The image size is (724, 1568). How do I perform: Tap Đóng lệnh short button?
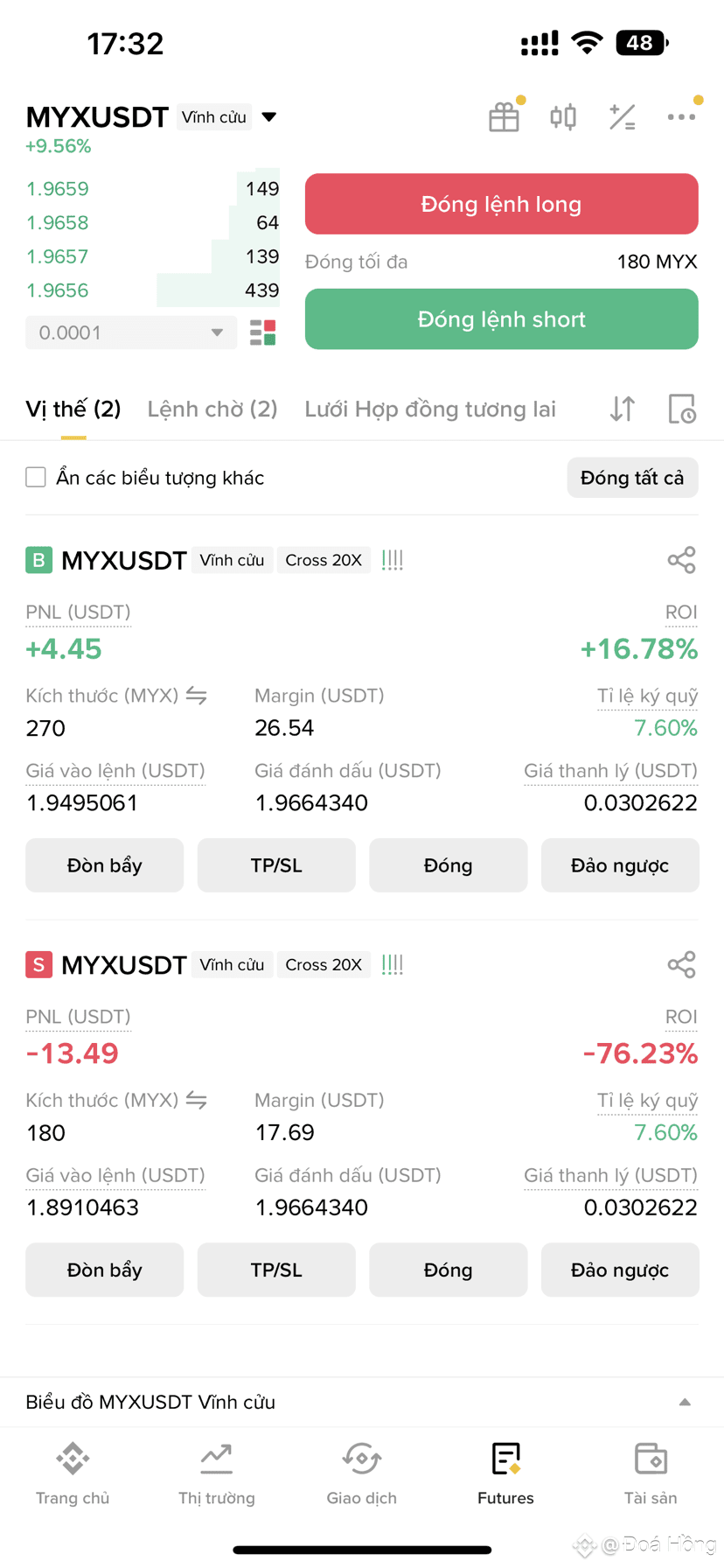click(x=501, y=319)
